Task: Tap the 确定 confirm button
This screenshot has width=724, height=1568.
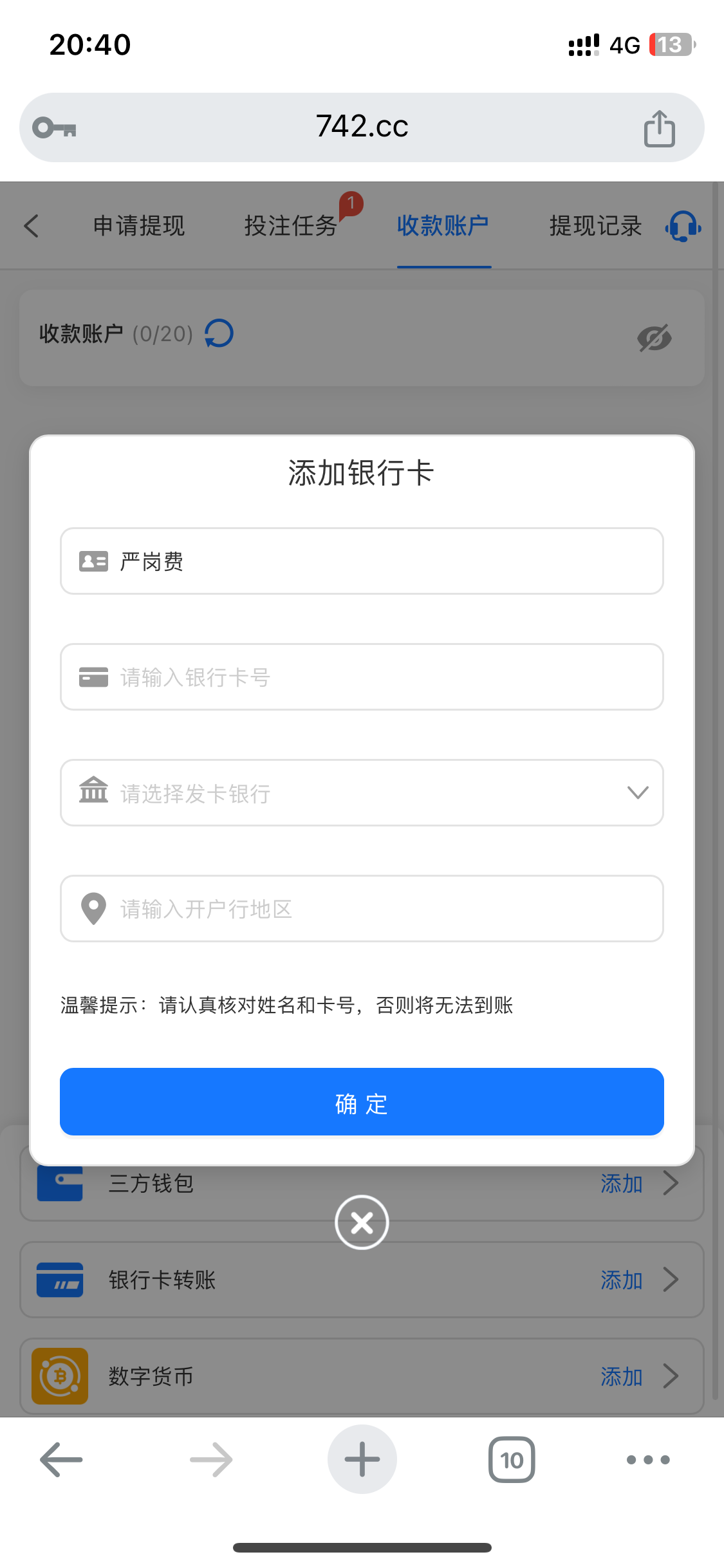Action: click(x=362, y=1102)
